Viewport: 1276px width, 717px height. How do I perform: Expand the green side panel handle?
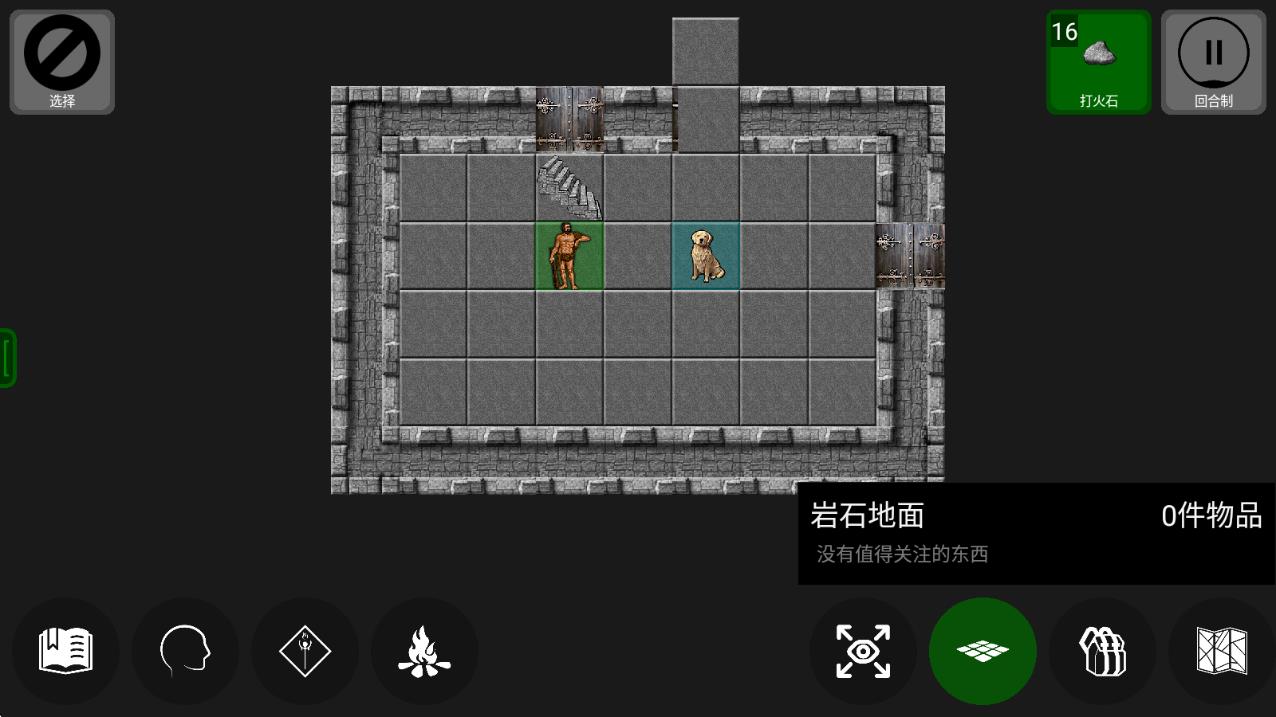tap(7, 357)
